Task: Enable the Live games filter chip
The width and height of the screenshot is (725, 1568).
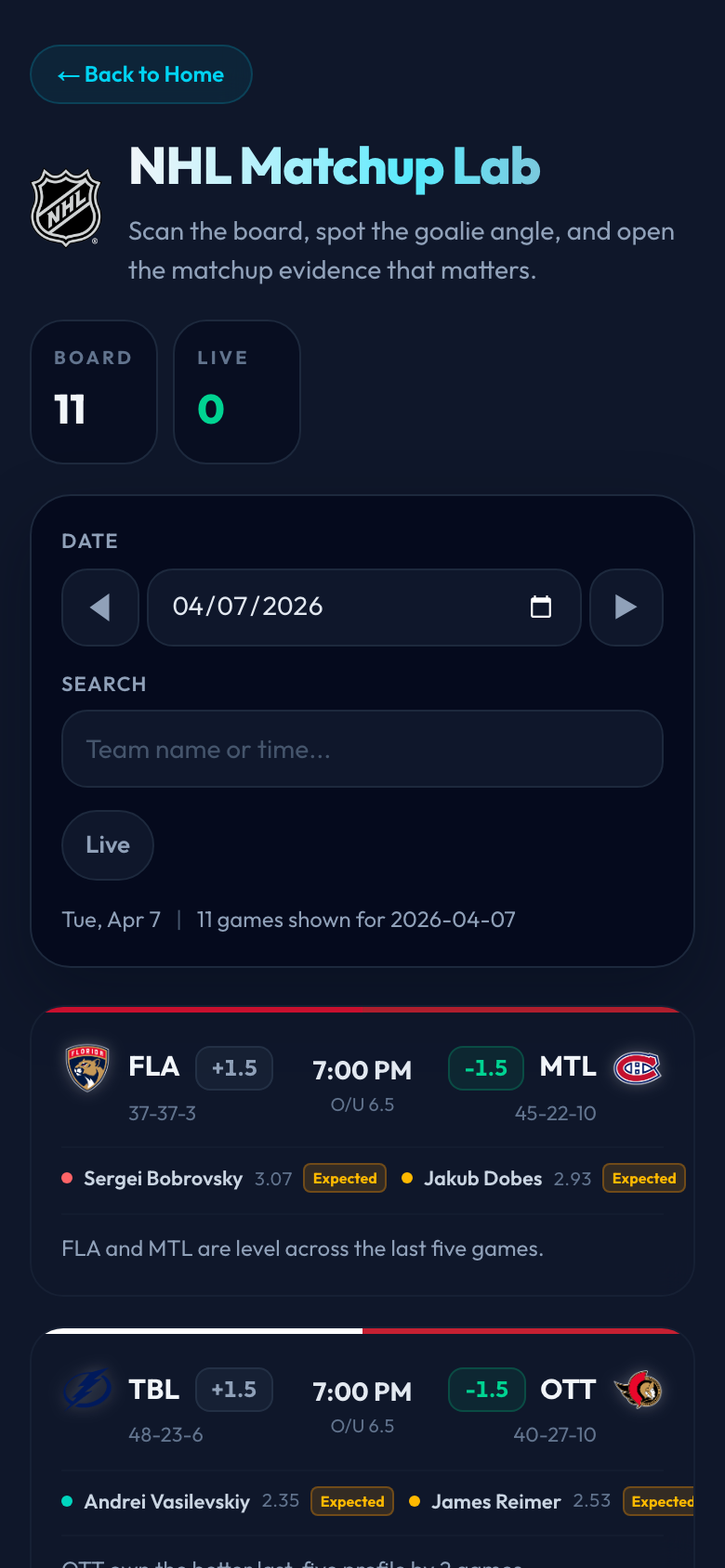Action: tap(107, 844)
